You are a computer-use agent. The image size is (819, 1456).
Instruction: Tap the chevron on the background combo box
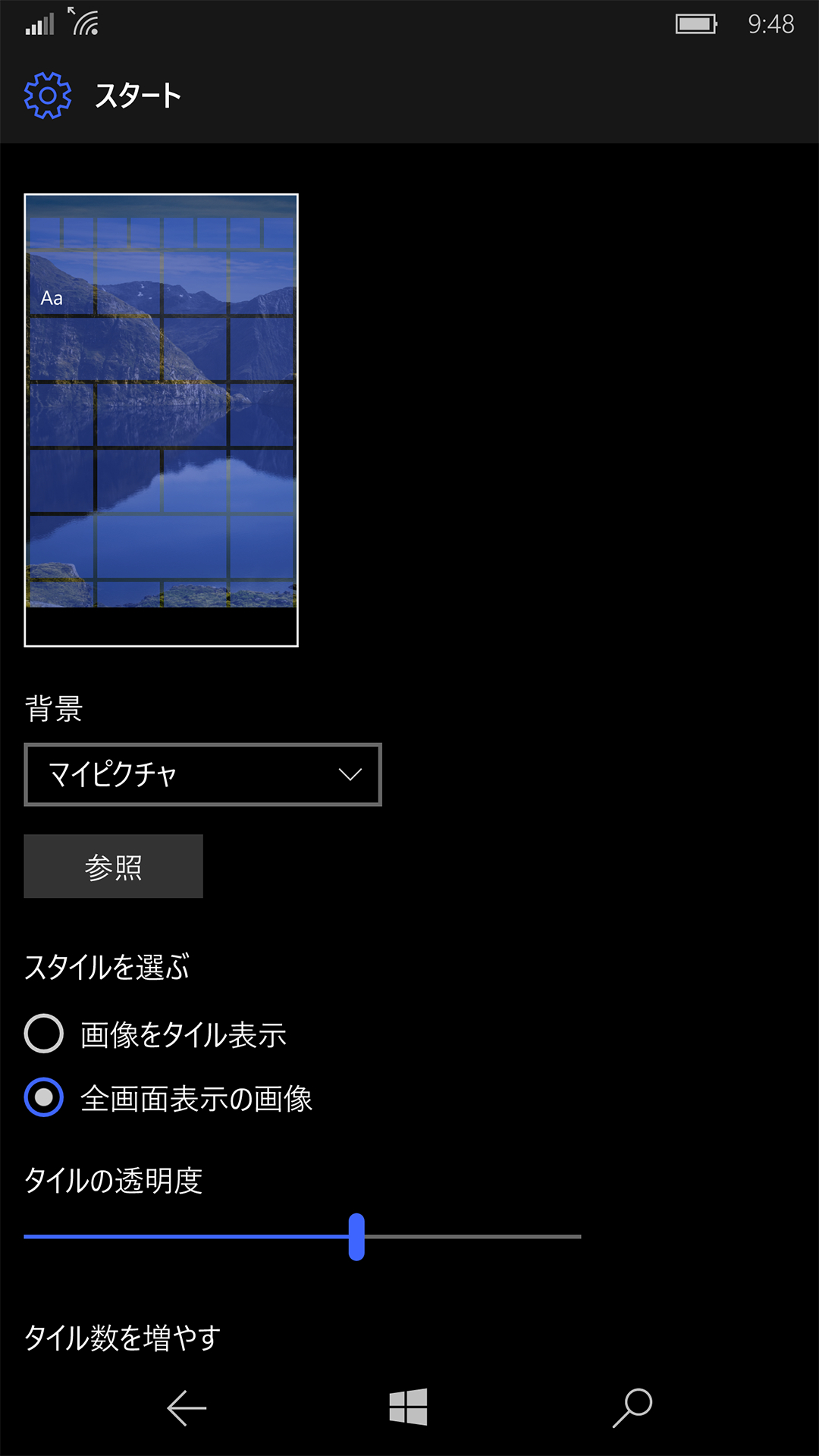click(x=350, y=774)
